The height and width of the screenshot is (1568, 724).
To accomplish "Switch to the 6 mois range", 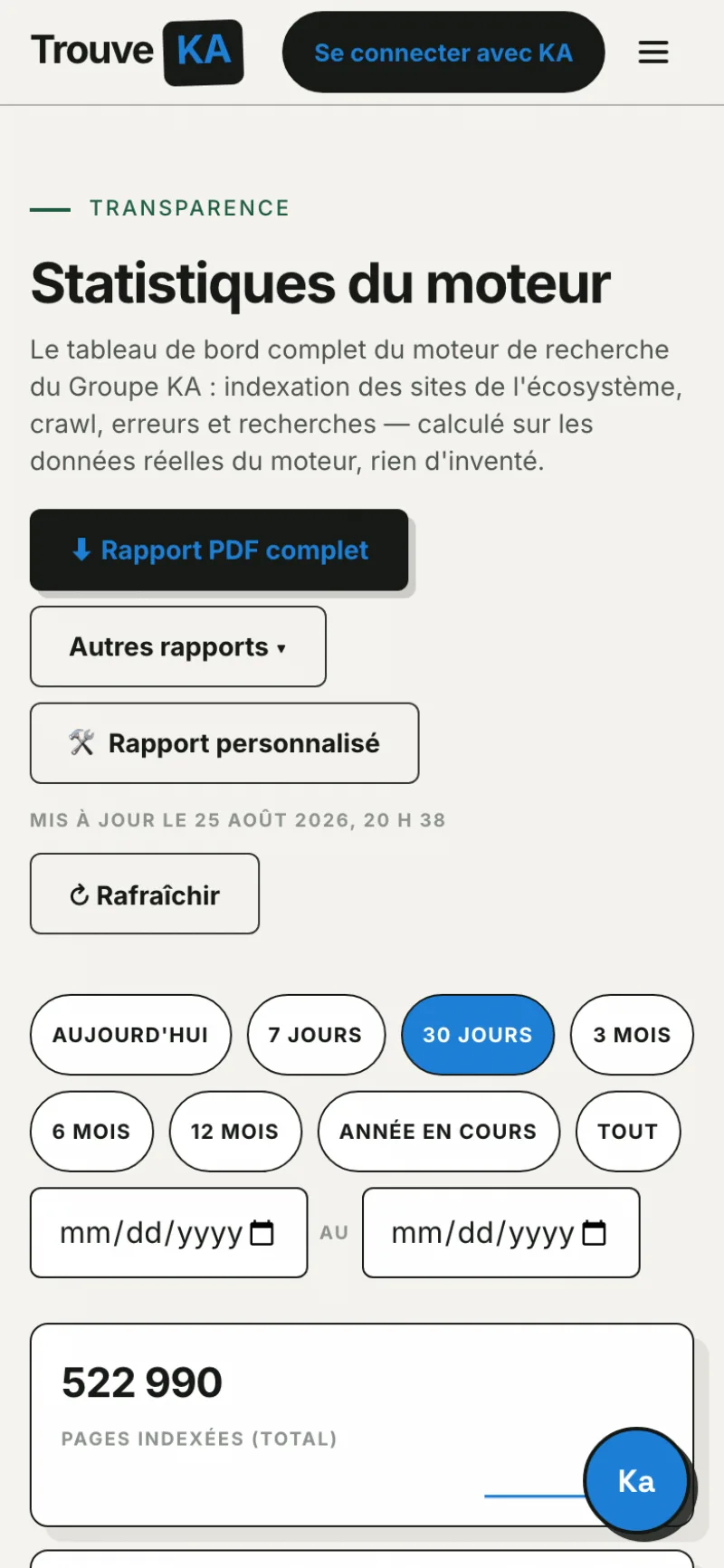I will [x=91, y=1132].
